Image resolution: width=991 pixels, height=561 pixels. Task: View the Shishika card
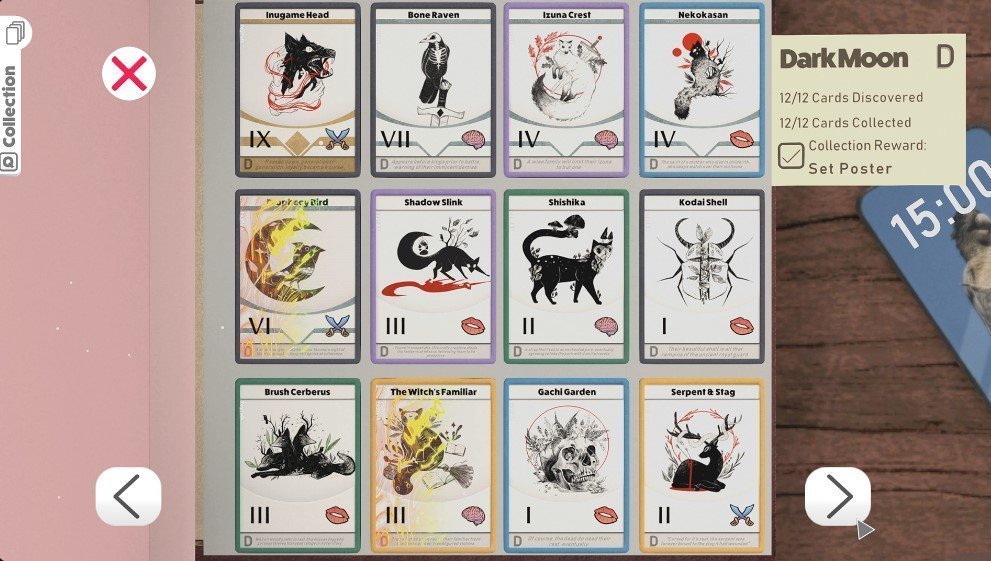566,277
